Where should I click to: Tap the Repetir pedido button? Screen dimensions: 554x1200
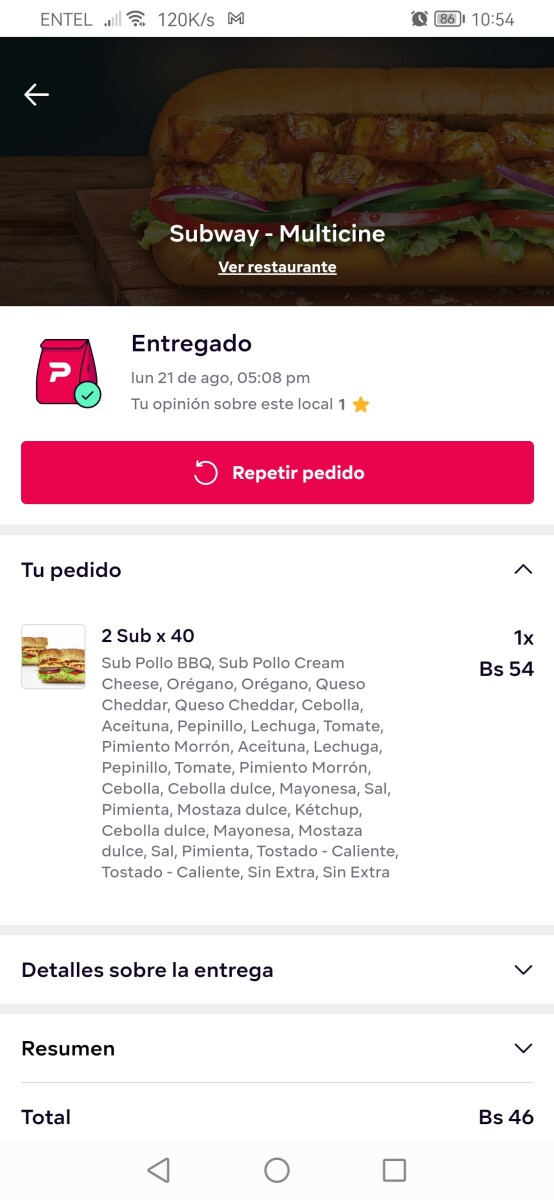[277, 473]
